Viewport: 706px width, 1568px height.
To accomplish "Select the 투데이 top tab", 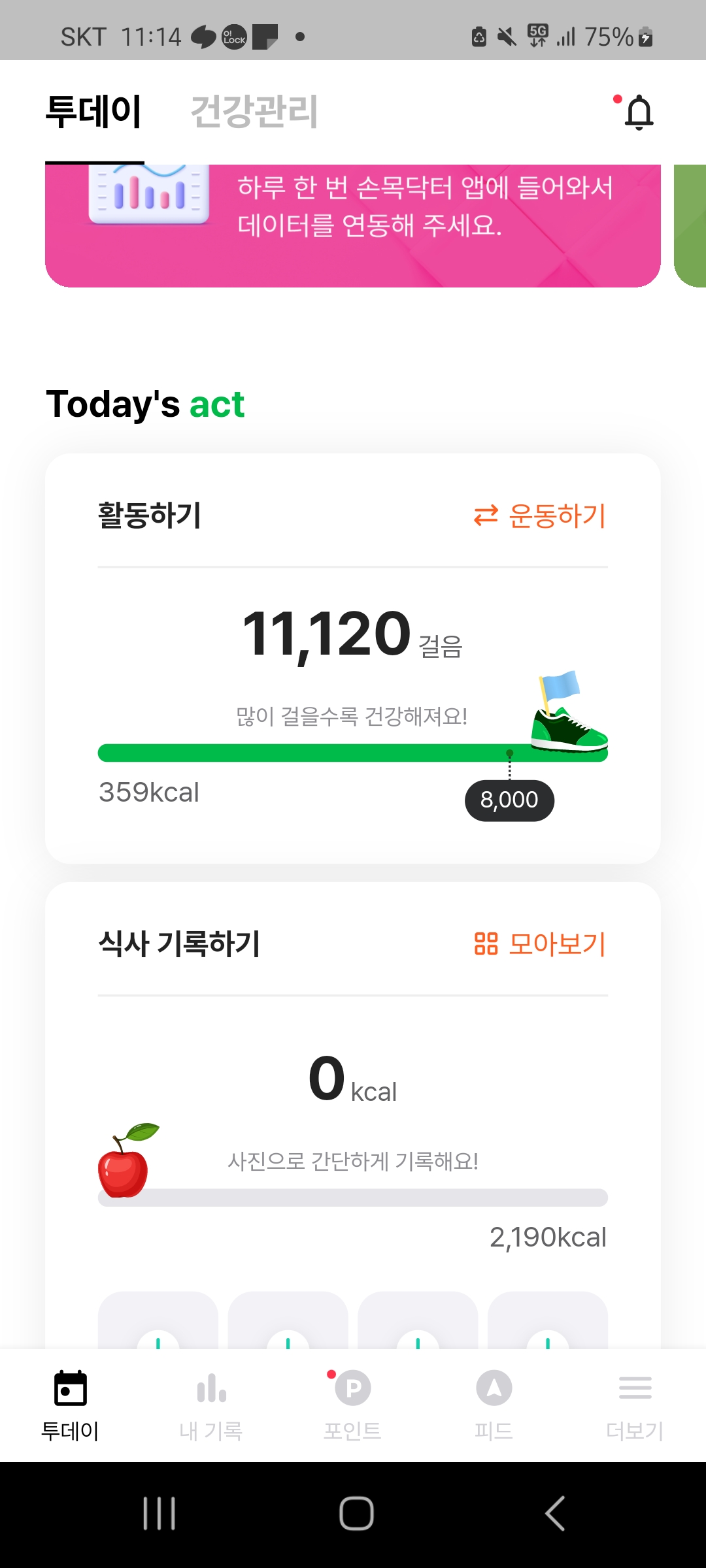I will [x=94, y=111].
